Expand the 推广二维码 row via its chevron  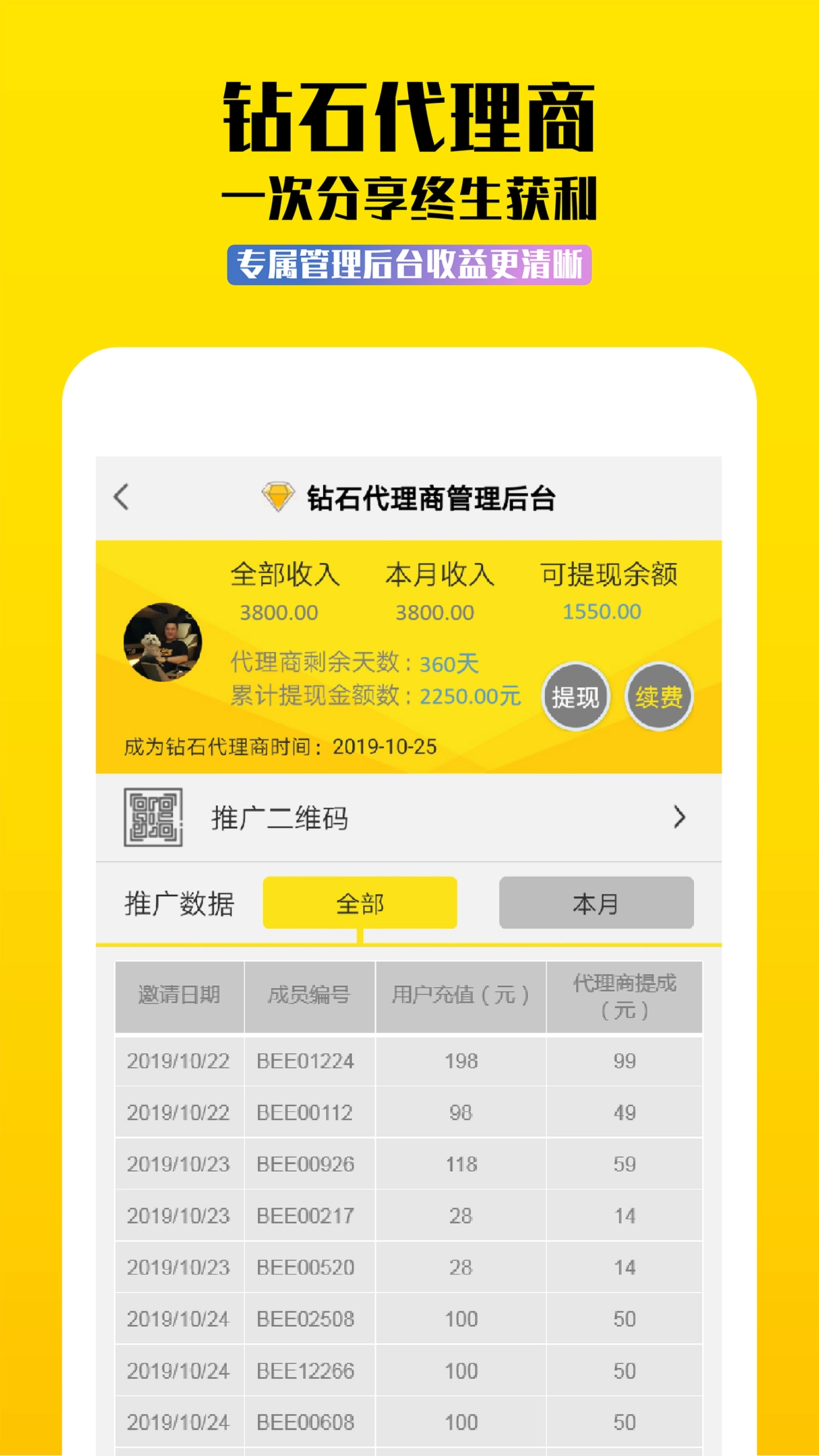pyautogui.click(x=678, y=818)
